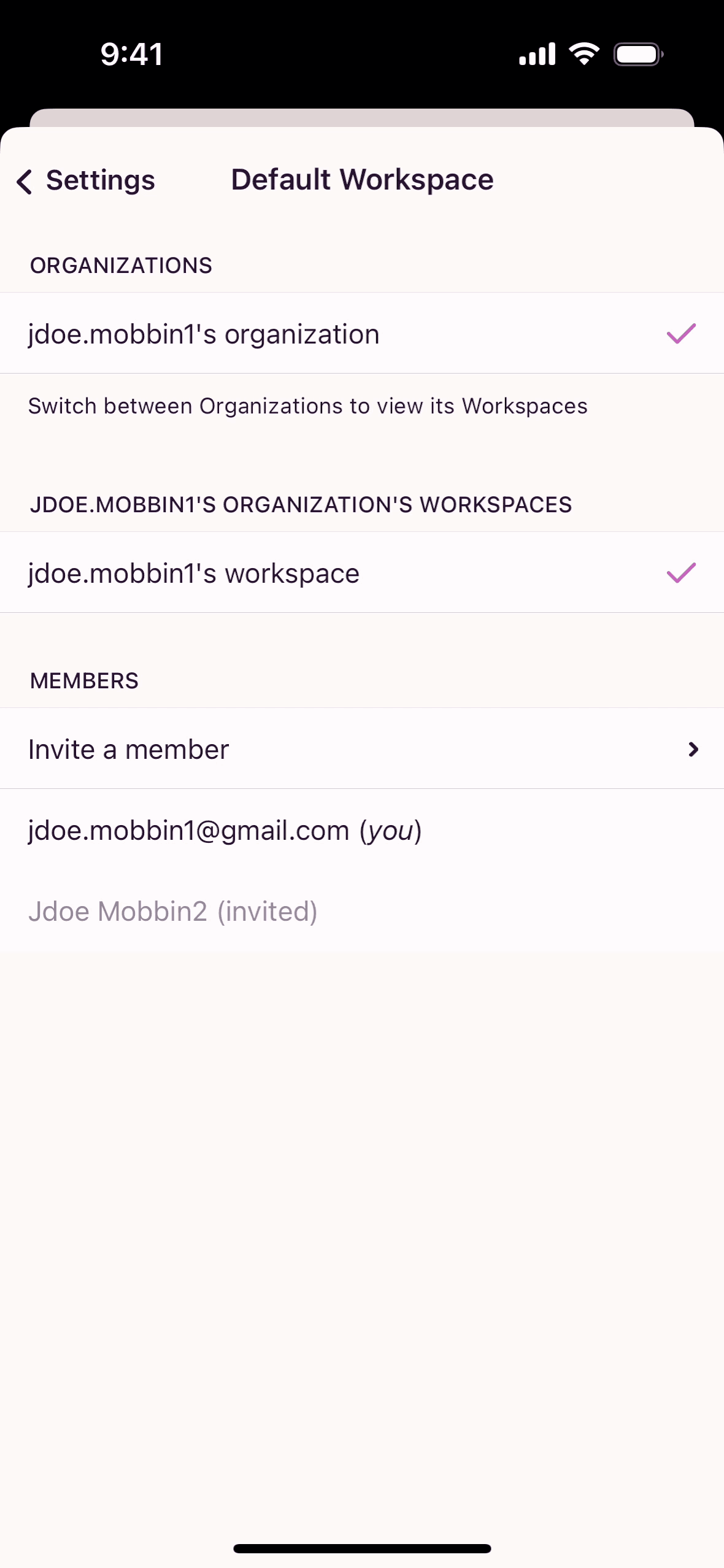The width and height of the screenshot is (724, 1568).
Task: Select jdoe.mobbin1's organization
Action: pos(362,334)
